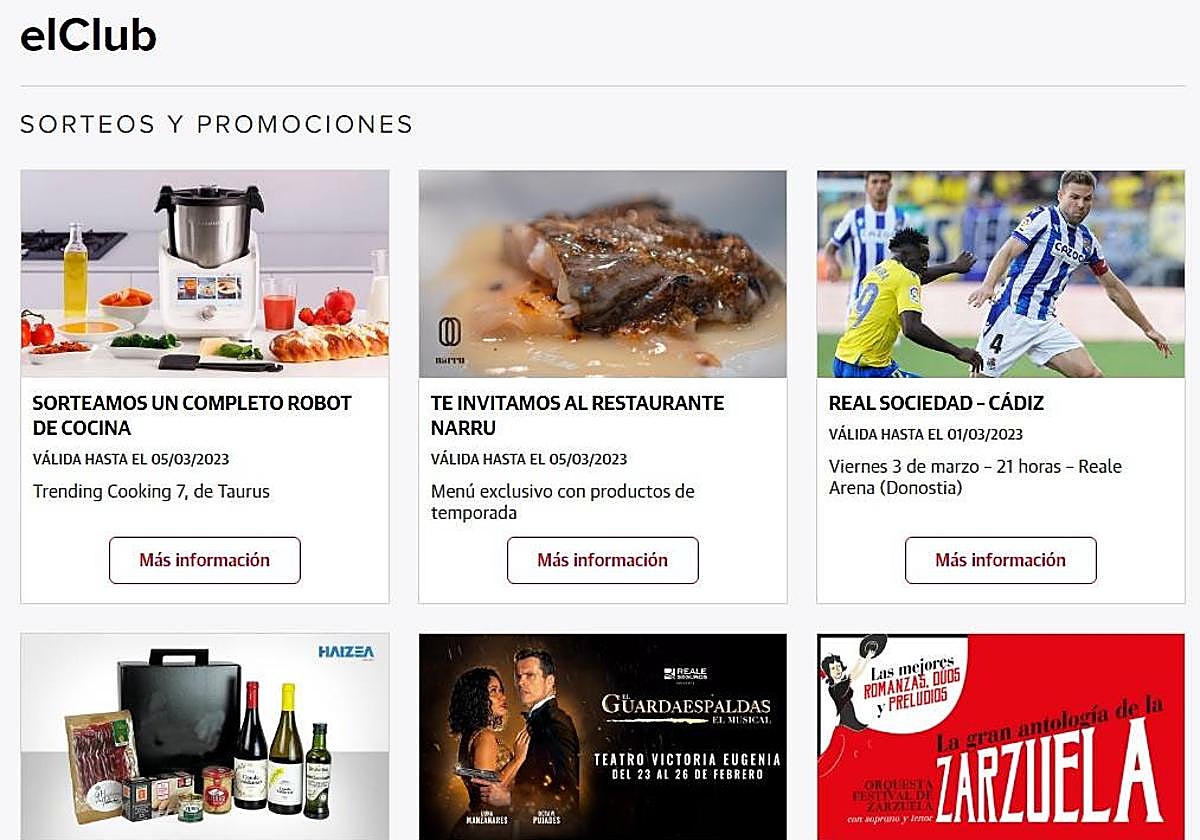This screenshot has width=1200, height=840.
Task: Open the Real Sociedad – Cádiz match photo
Action: click(1000, 273)
